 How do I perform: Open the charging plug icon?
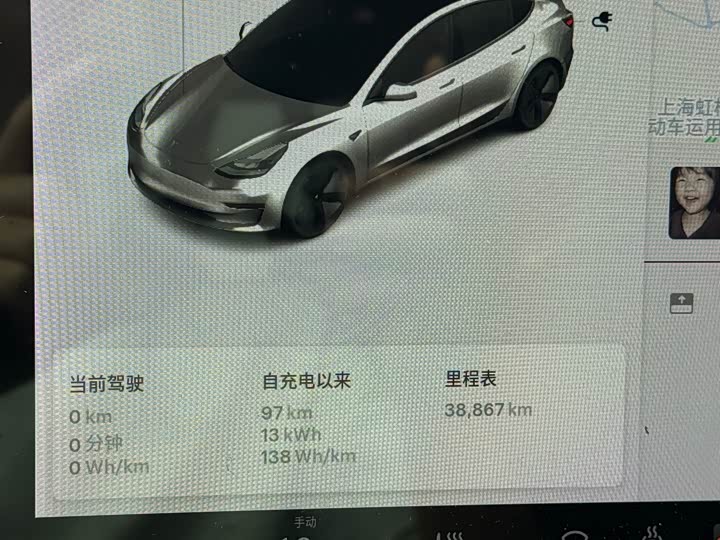point(601,20)
